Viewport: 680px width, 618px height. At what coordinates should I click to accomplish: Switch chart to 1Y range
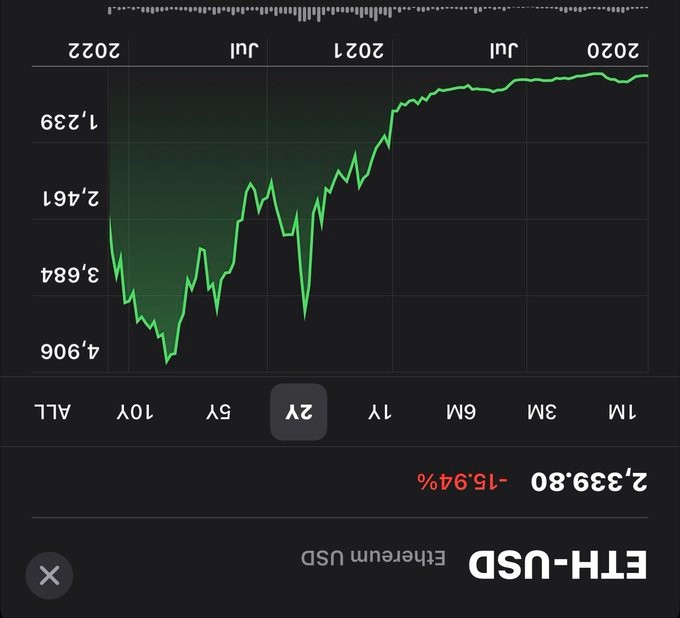coord(380,412)
